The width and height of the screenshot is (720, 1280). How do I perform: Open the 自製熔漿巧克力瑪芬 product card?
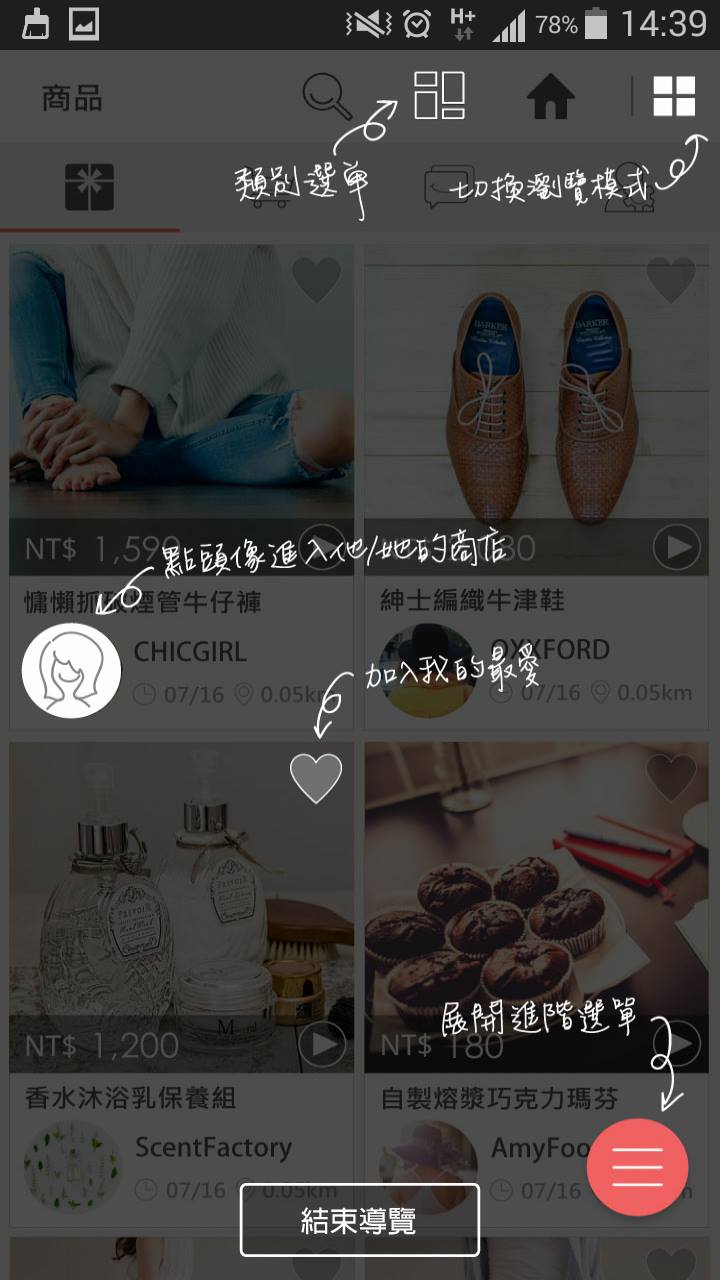537,900
